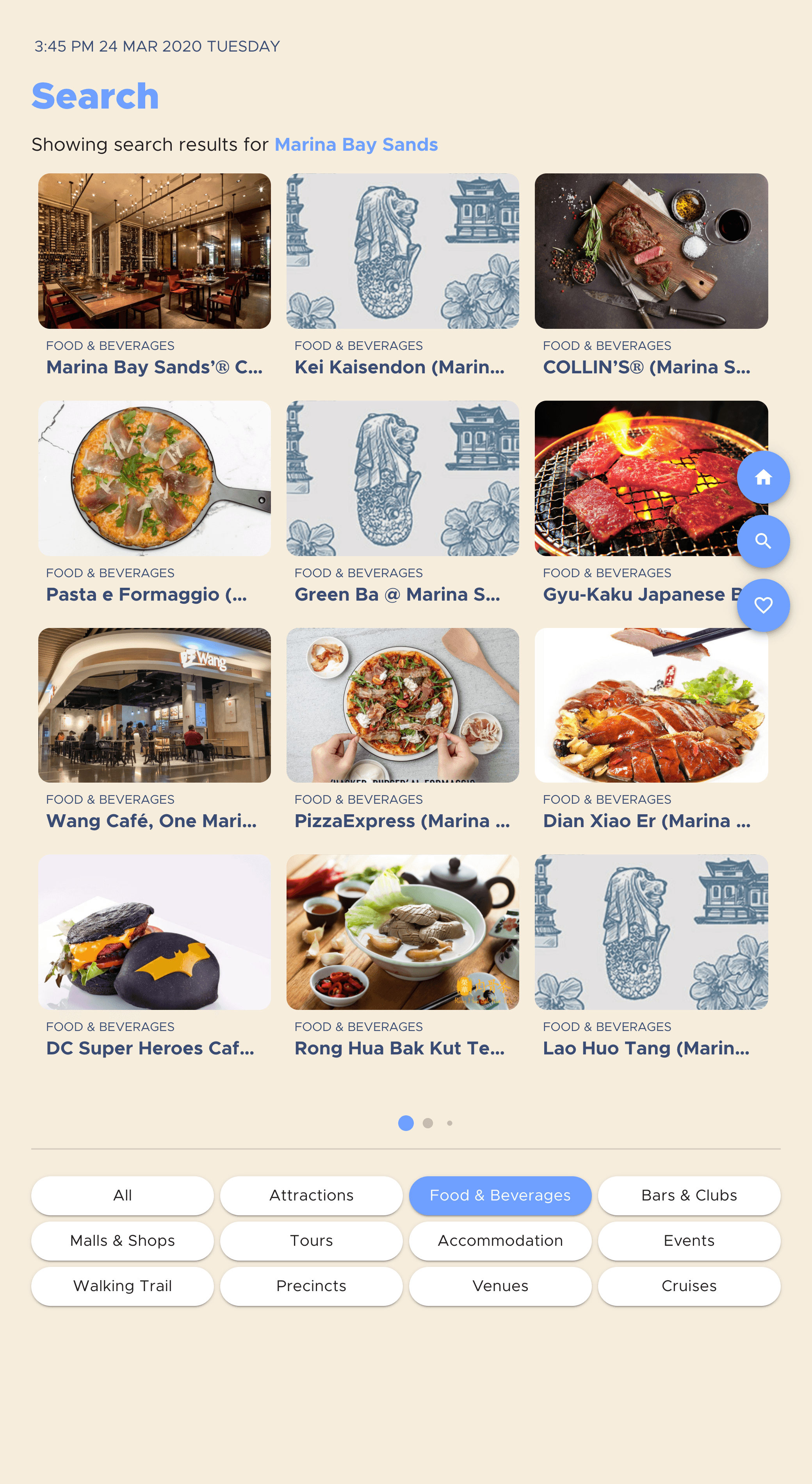
Task: Filter results by Events
Action: tap(689, 1241)
